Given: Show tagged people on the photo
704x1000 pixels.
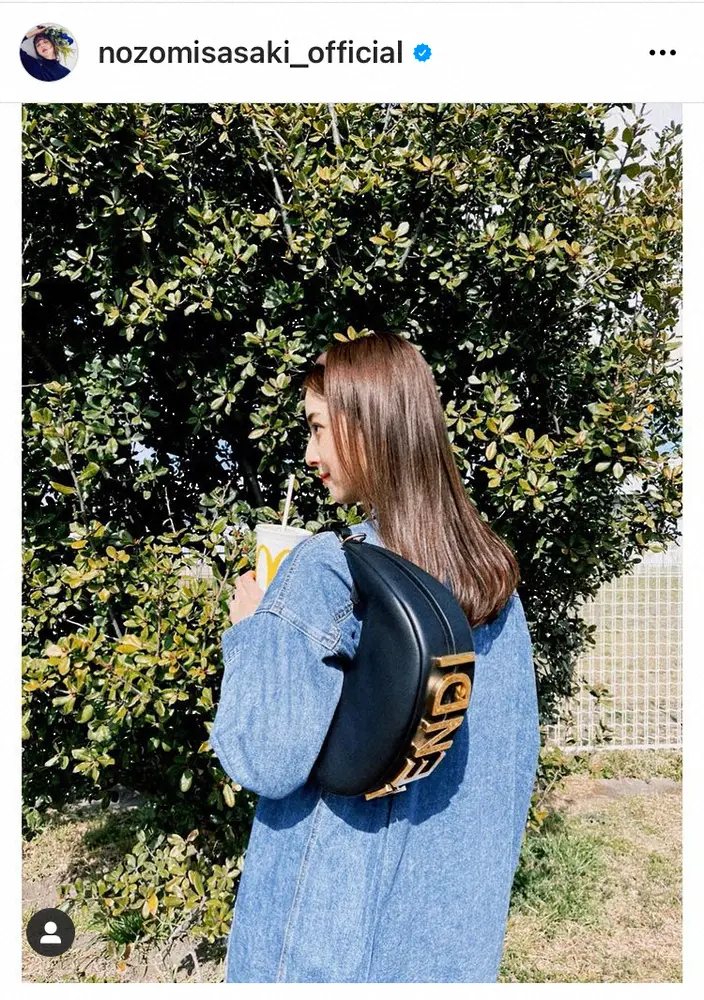Looking at the screenshot, I should pyautogui.click(x=50, y=932).
